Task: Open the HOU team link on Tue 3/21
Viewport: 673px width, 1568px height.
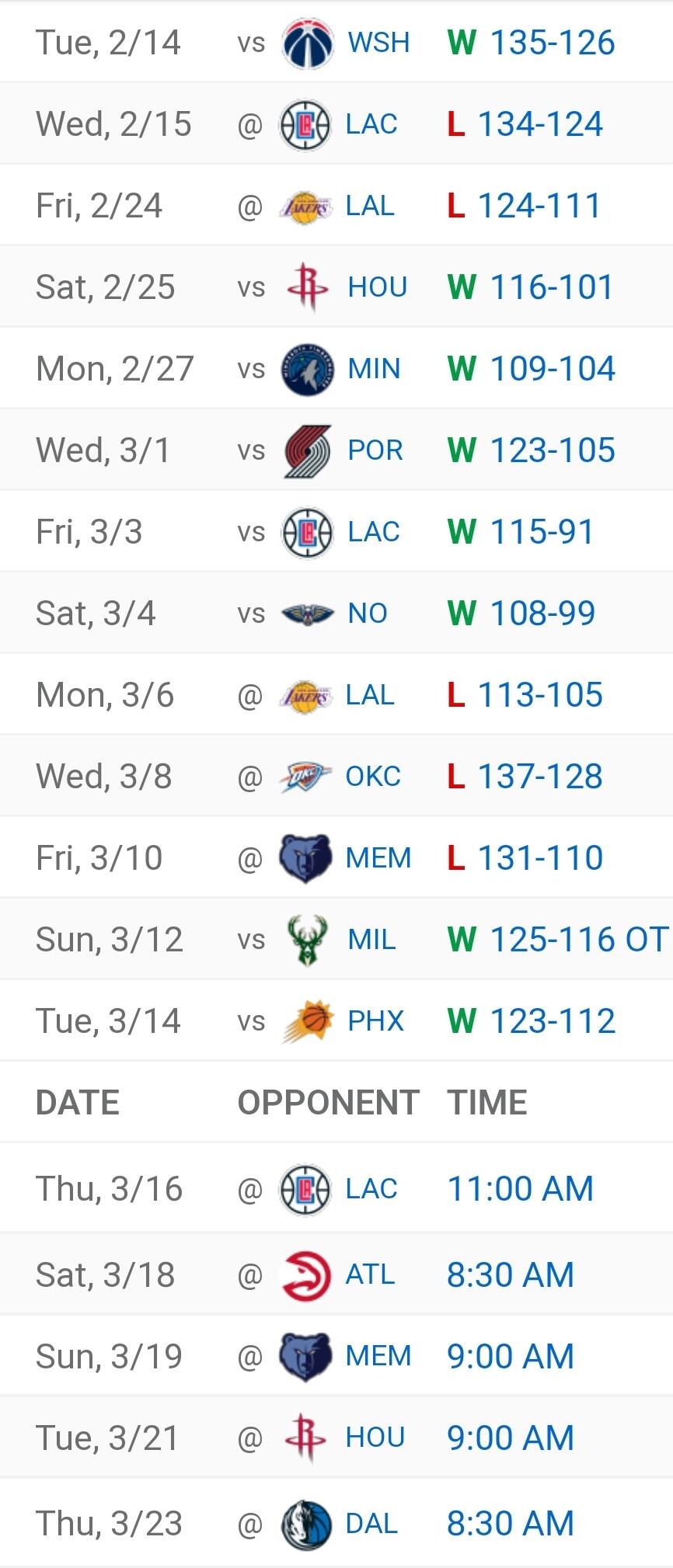Action: pyautogui.click(x=375, y=1438)
